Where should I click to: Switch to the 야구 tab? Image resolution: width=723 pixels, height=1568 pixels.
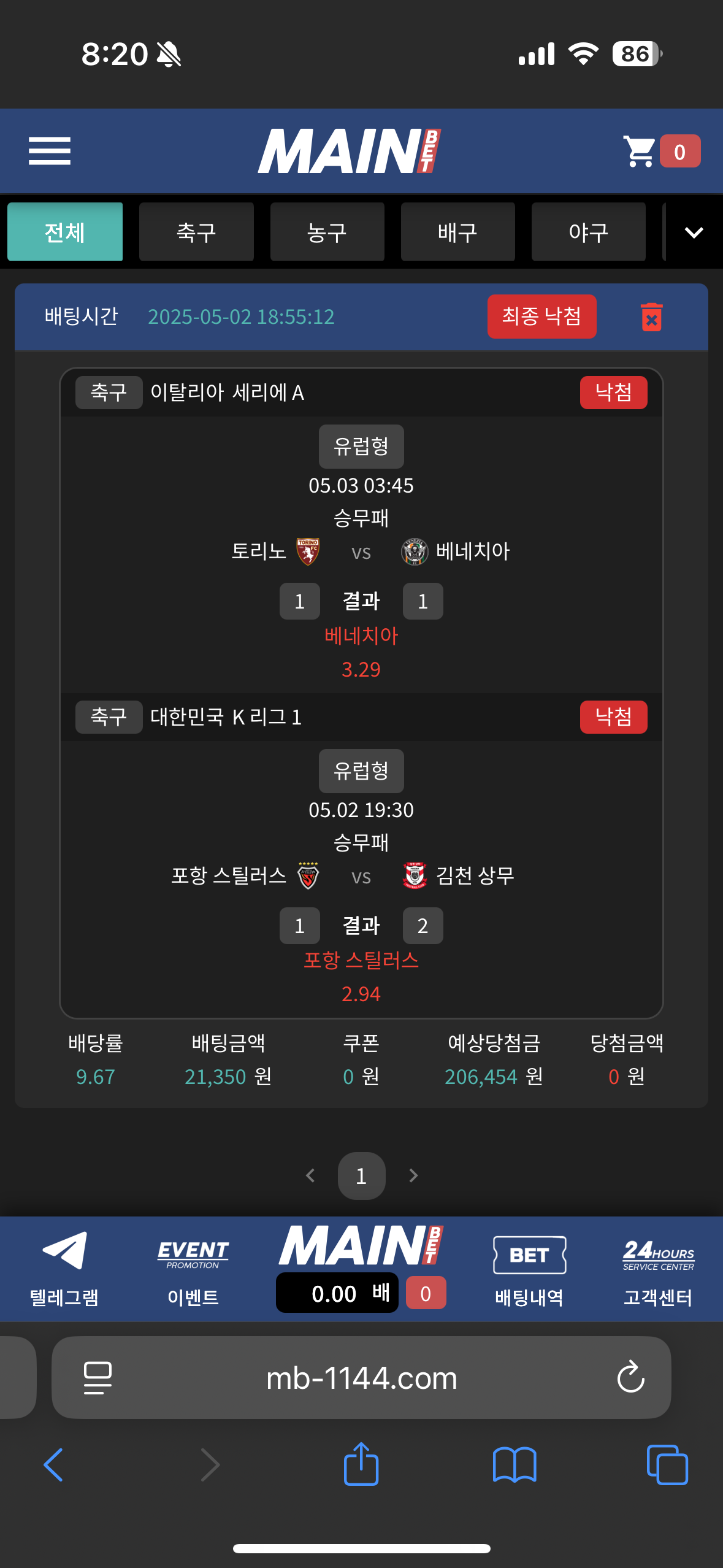coord(588,232)
